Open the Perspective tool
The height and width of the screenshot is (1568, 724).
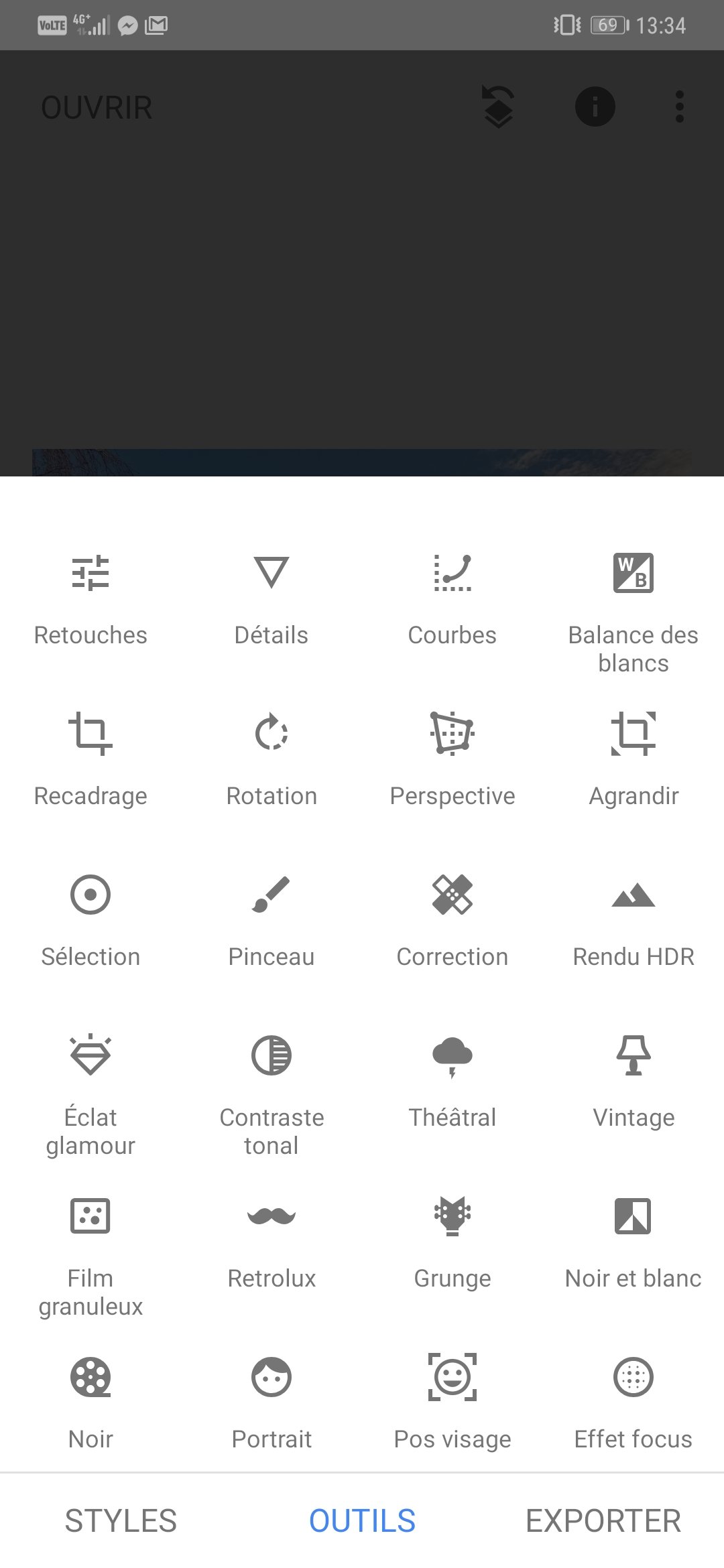coord(452,757)
